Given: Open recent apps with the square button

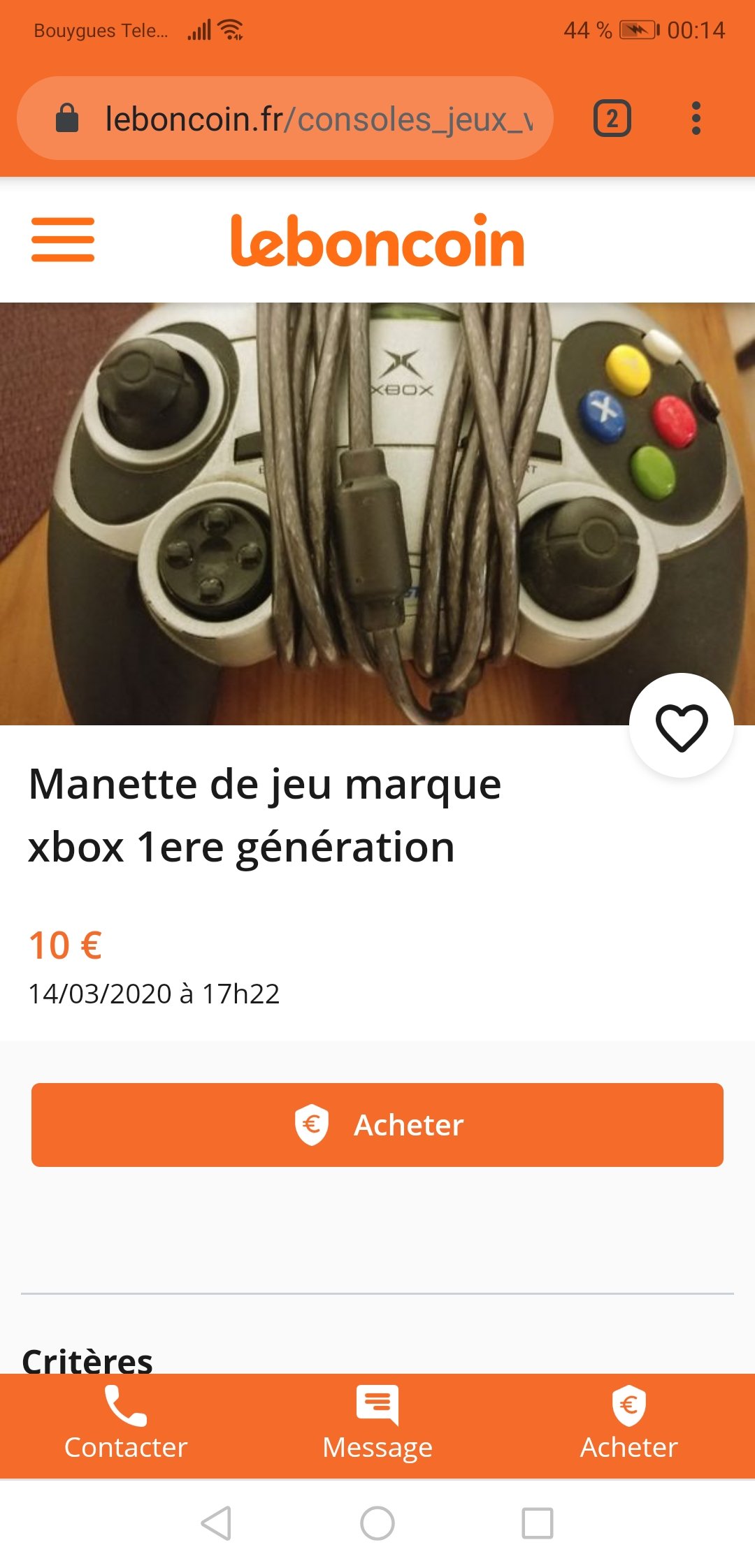Looking at the screenshot, I should [x=538, y=1523].
